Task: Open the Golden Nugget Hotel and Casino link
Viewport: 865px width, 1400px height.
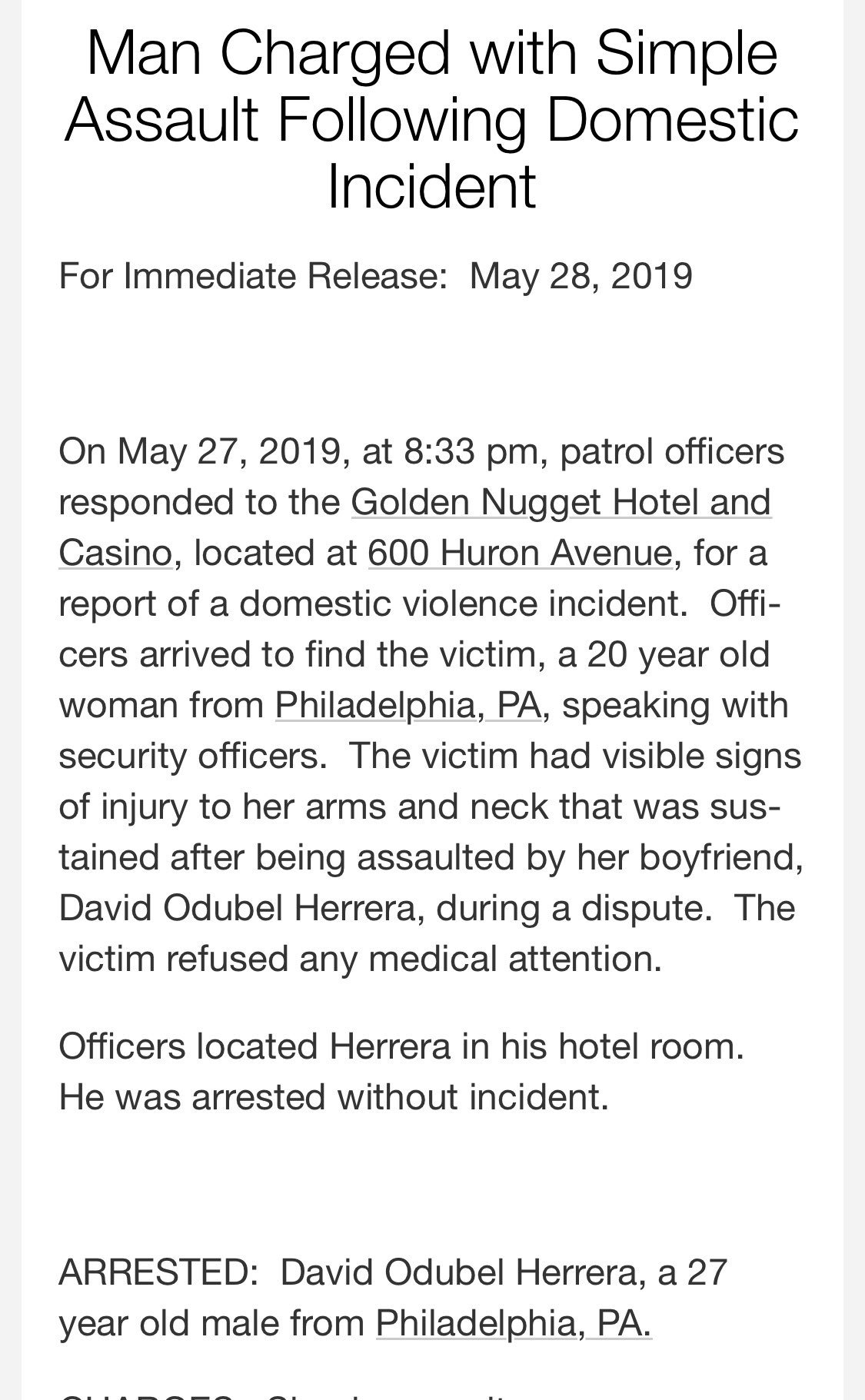Action: tap(561, 503)
